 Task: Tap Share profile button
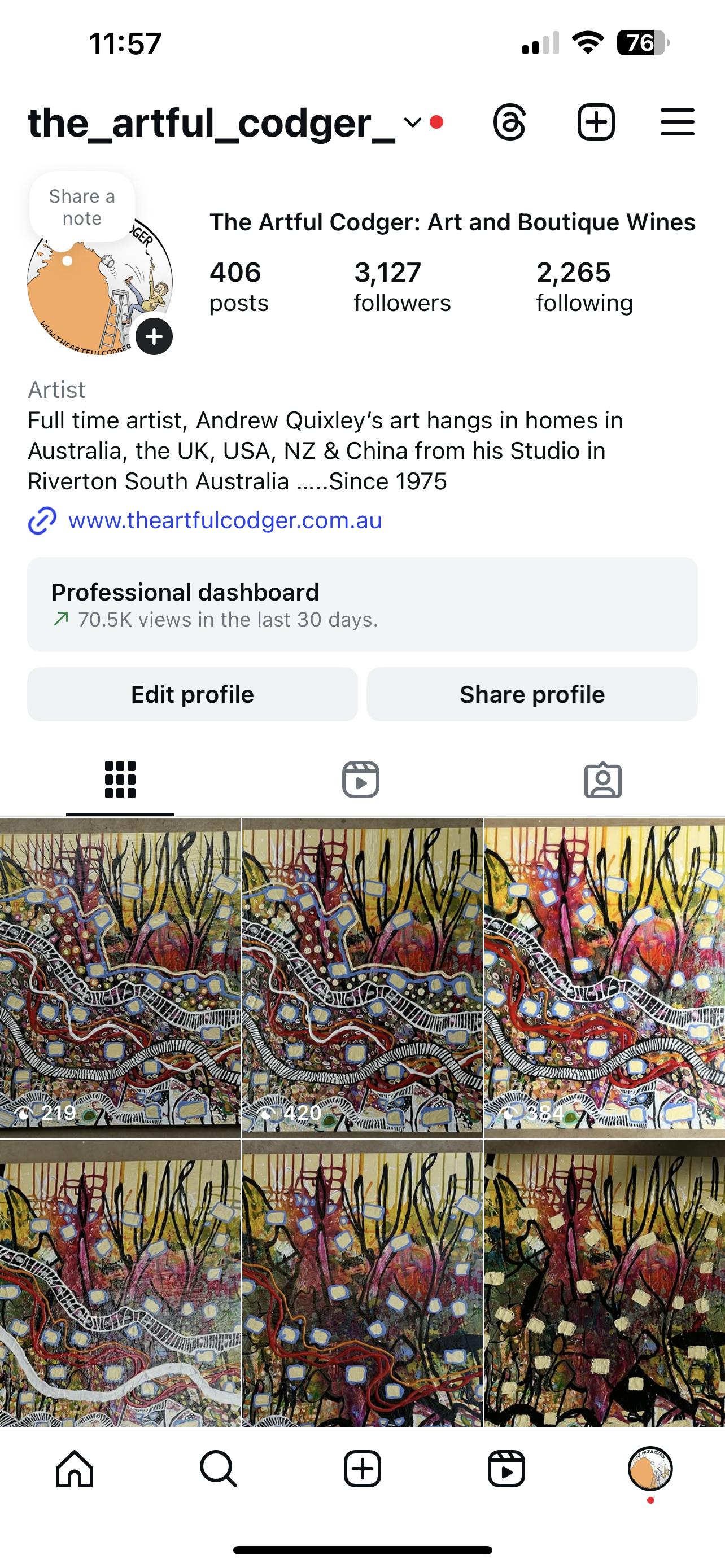532,694
